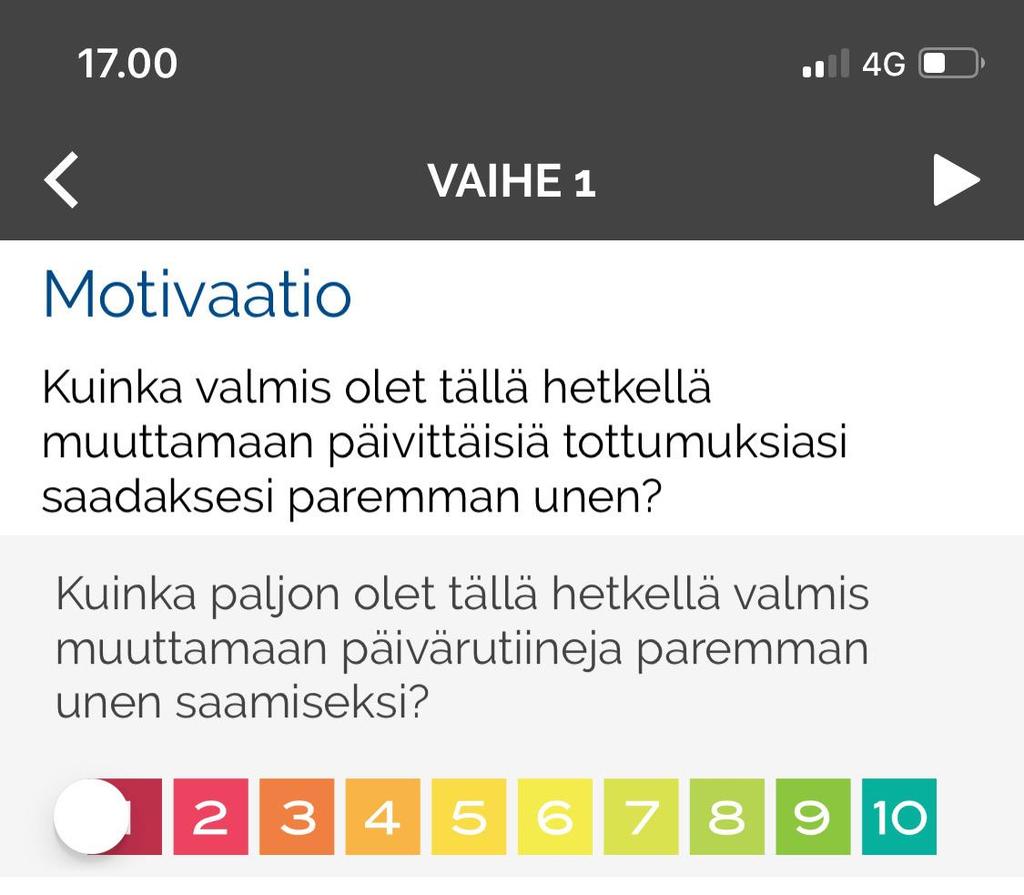Choose value 4 on the scale

pos(383,817)
